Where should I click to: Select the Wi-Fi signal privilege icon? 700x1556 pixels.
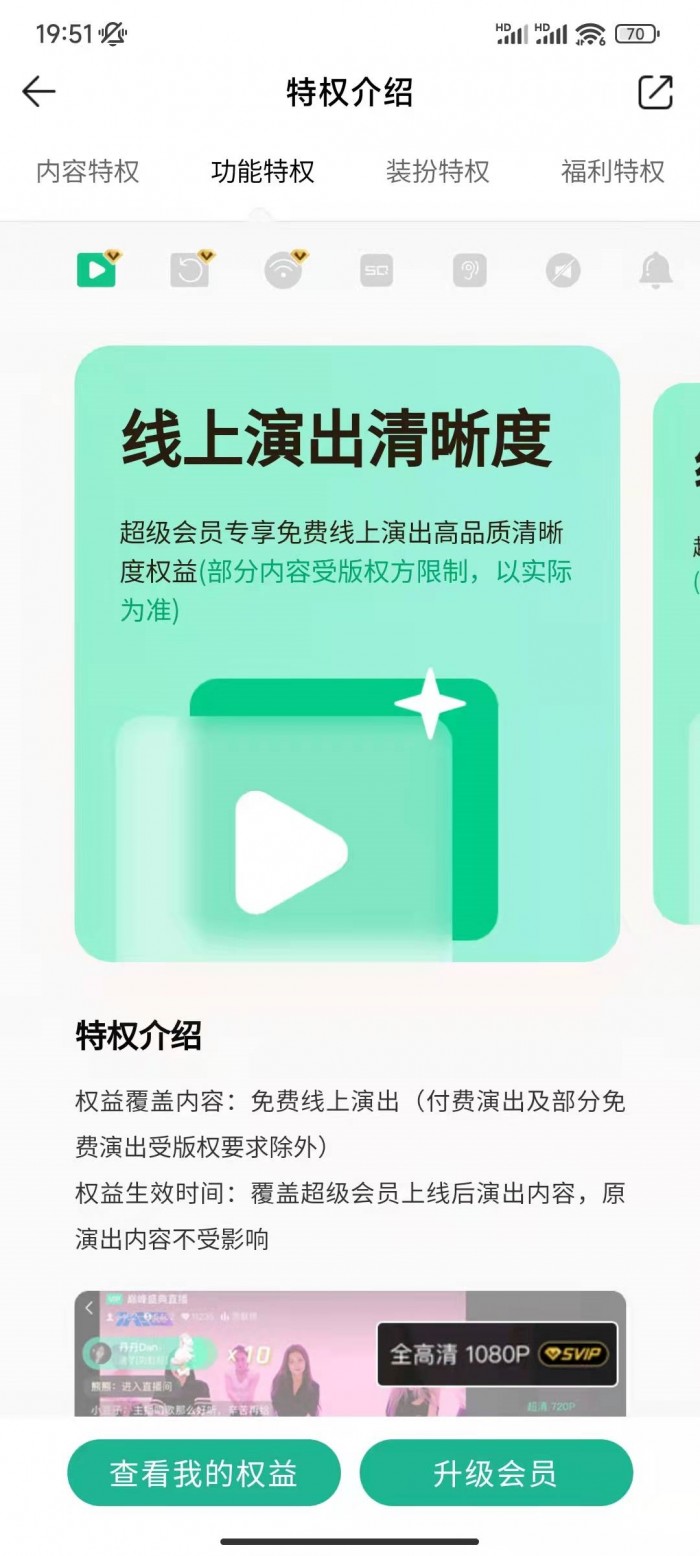(284, 270)
